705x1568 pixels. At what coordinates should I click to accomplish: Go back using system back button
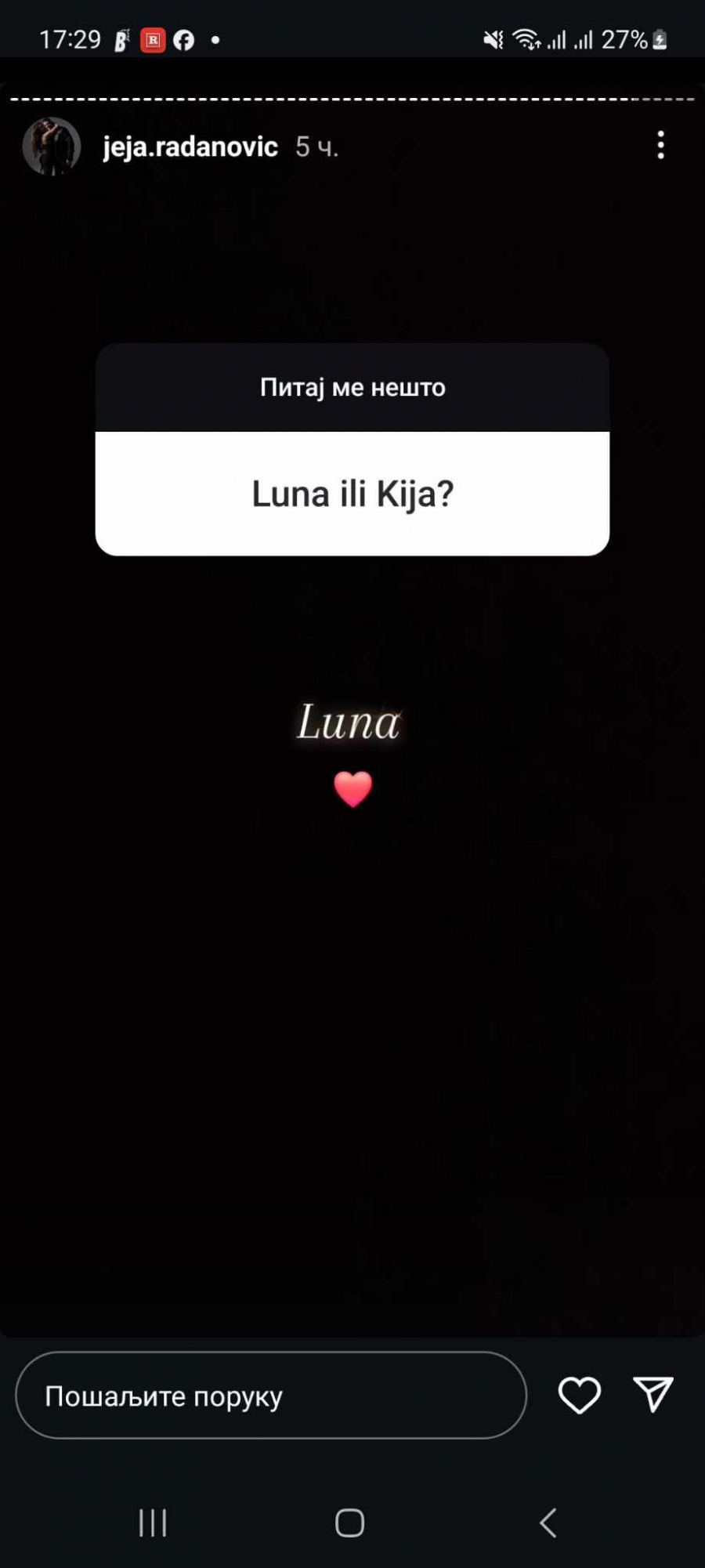[548, 1523]
